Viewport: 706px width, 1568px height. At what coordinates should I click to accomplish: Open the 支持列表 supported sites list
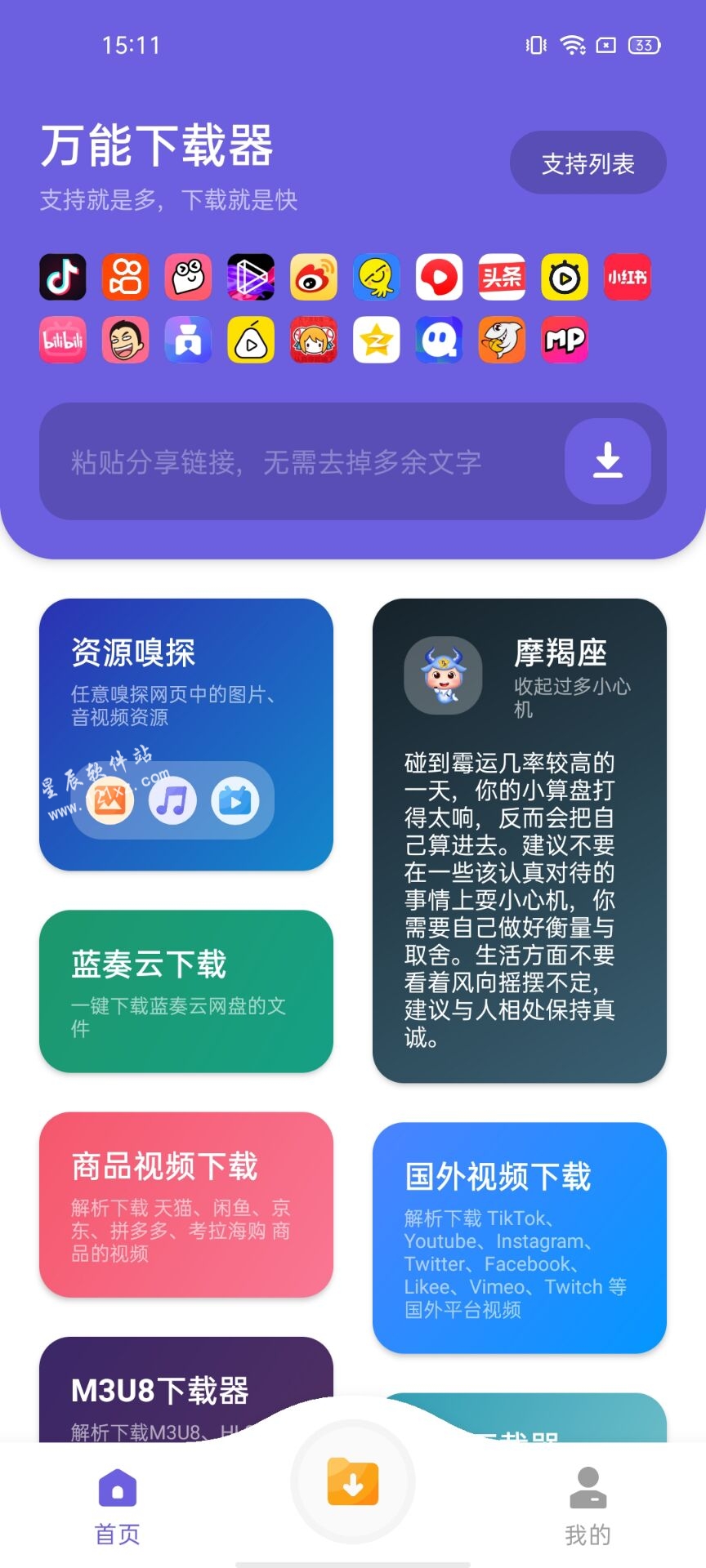[588, 163]
